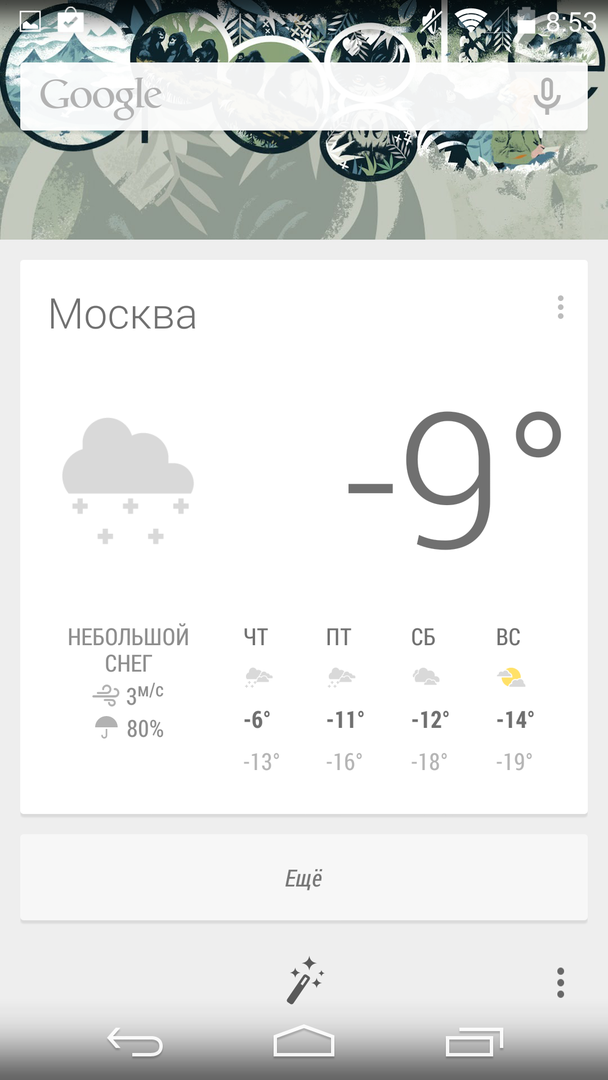Go to the home screen

coord(303,1044)
